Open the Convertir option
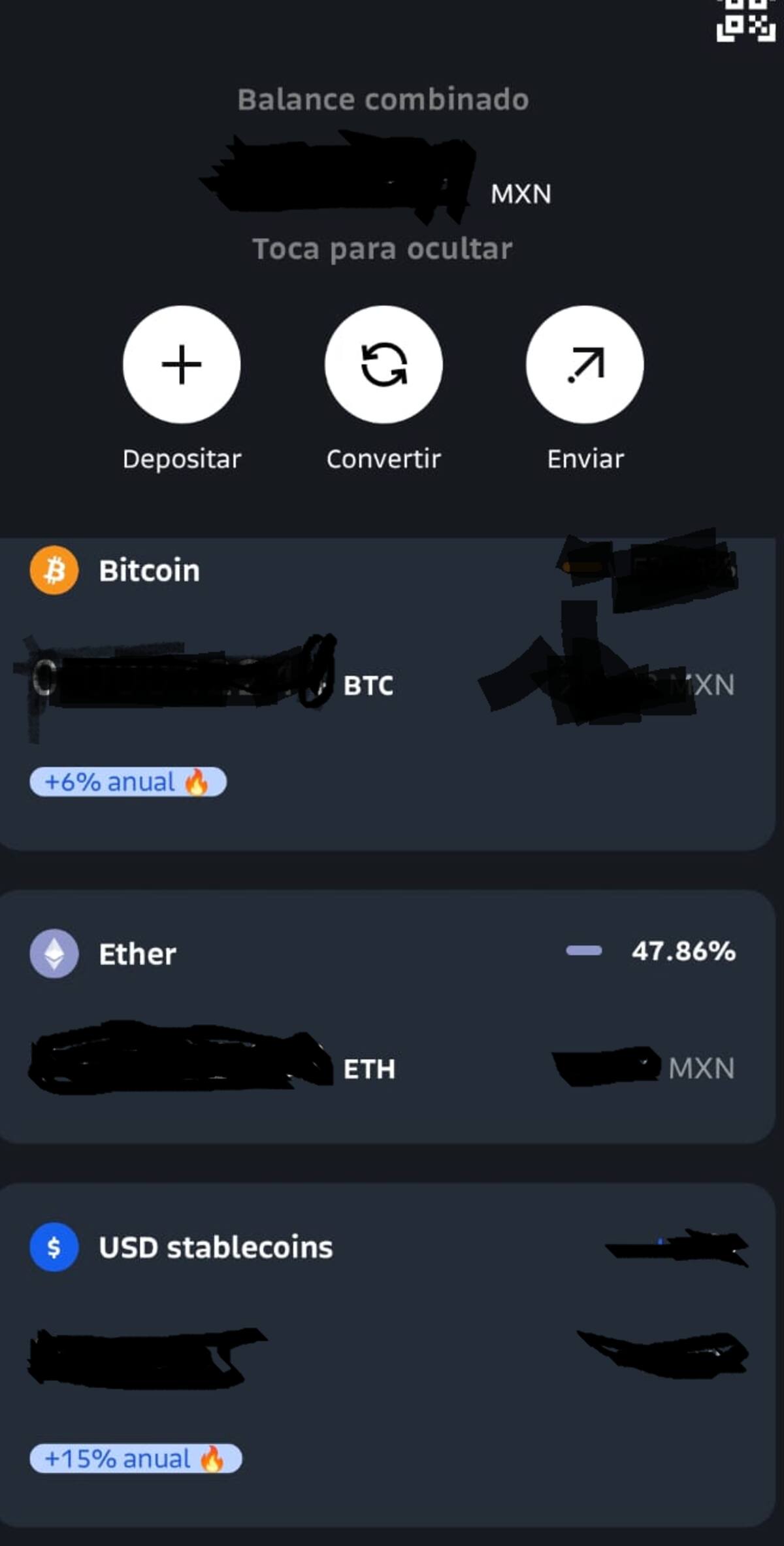 (x=384, y=365)
